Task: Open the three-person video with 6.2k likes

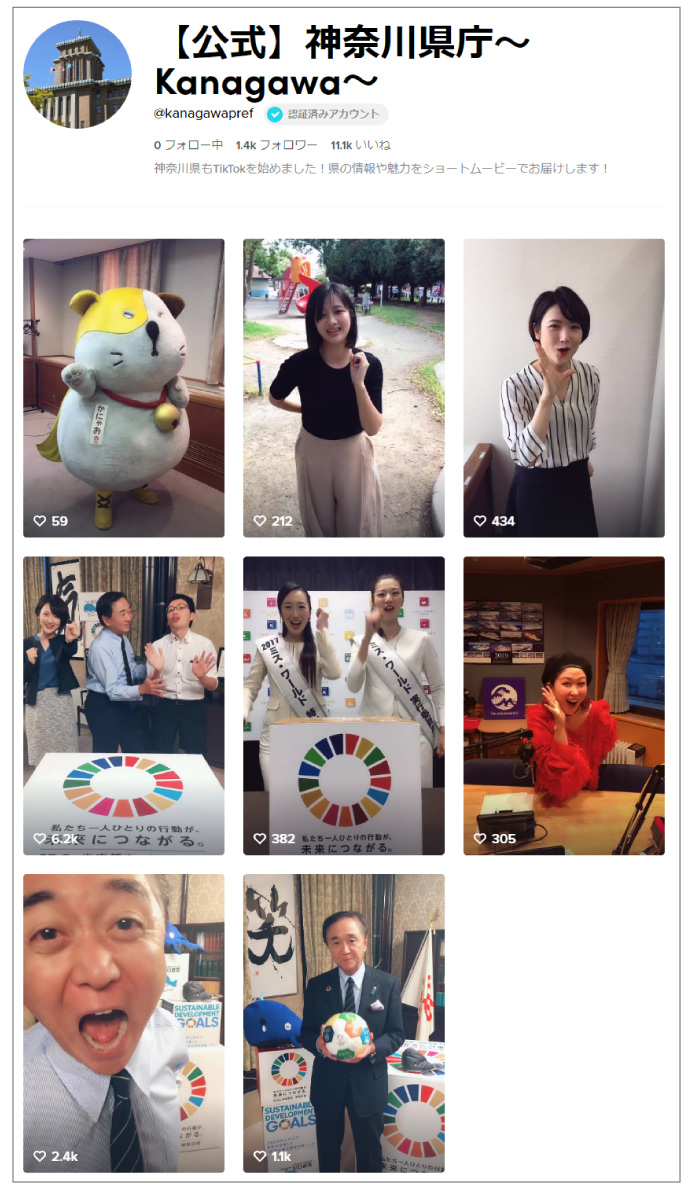Action: pos(124,705)
